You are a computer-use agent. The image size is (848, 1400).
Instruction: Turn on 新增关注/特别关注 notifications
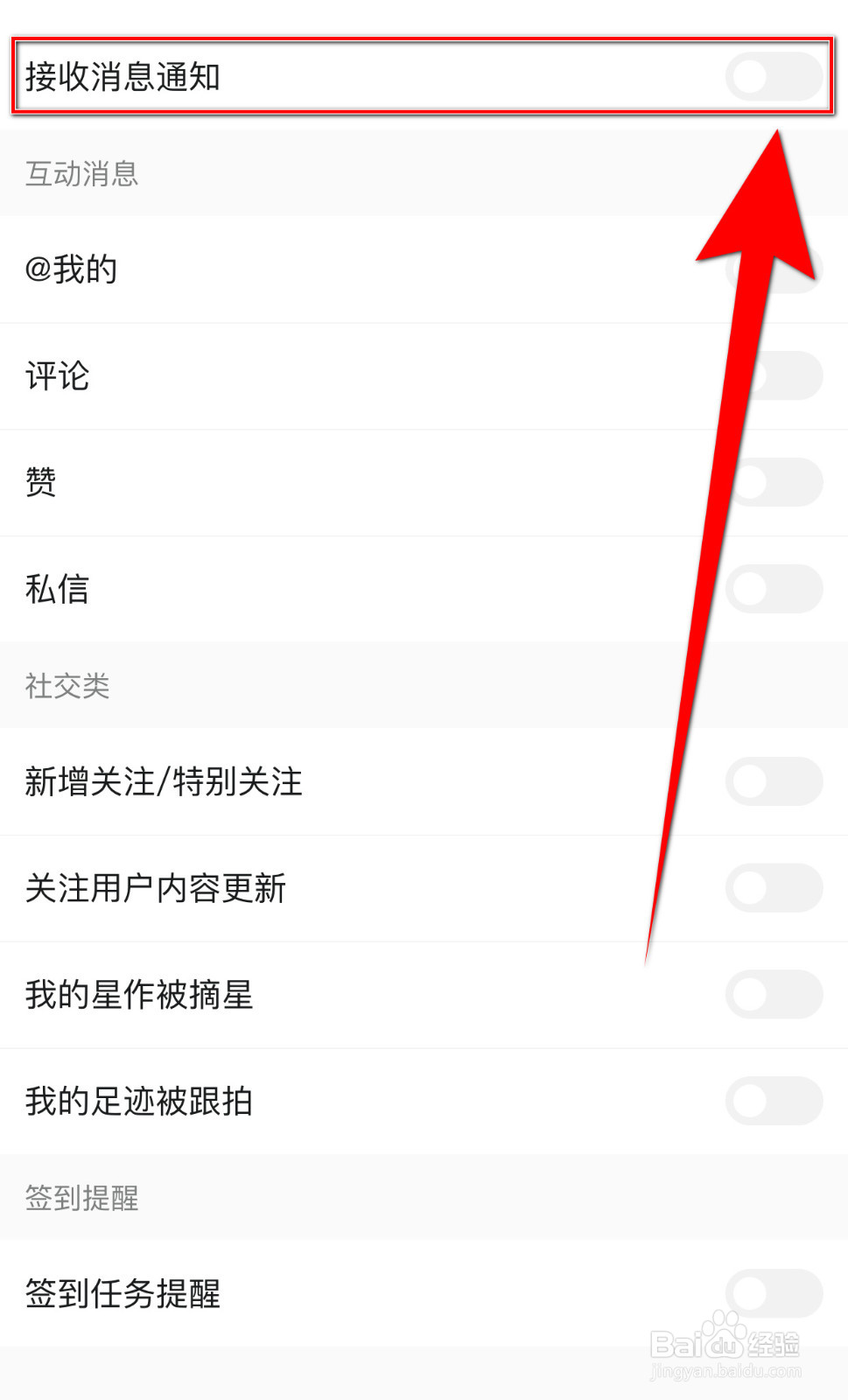tap(774, 781)
